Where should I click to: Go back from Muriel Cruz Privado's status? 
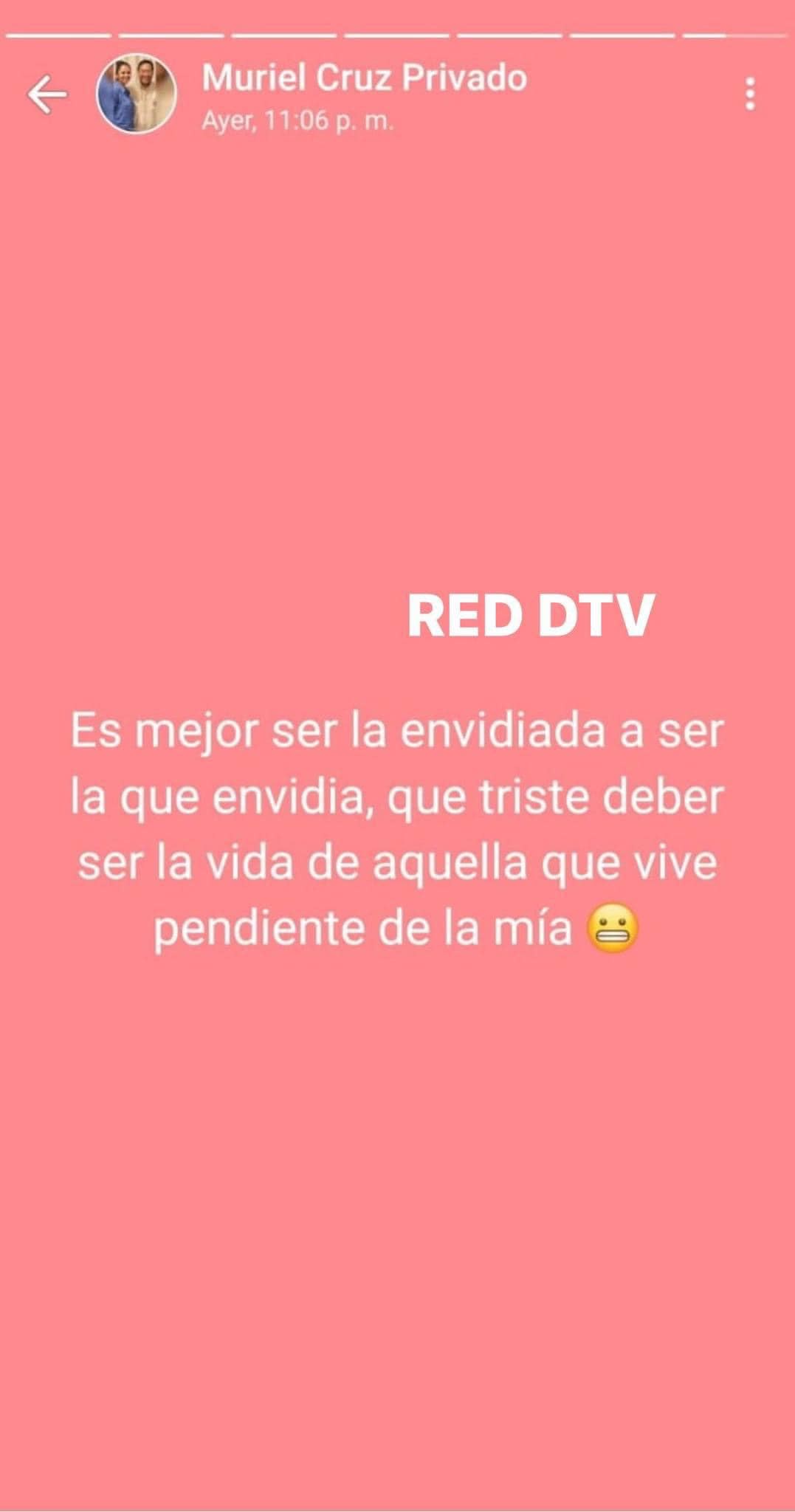[47, 94]
